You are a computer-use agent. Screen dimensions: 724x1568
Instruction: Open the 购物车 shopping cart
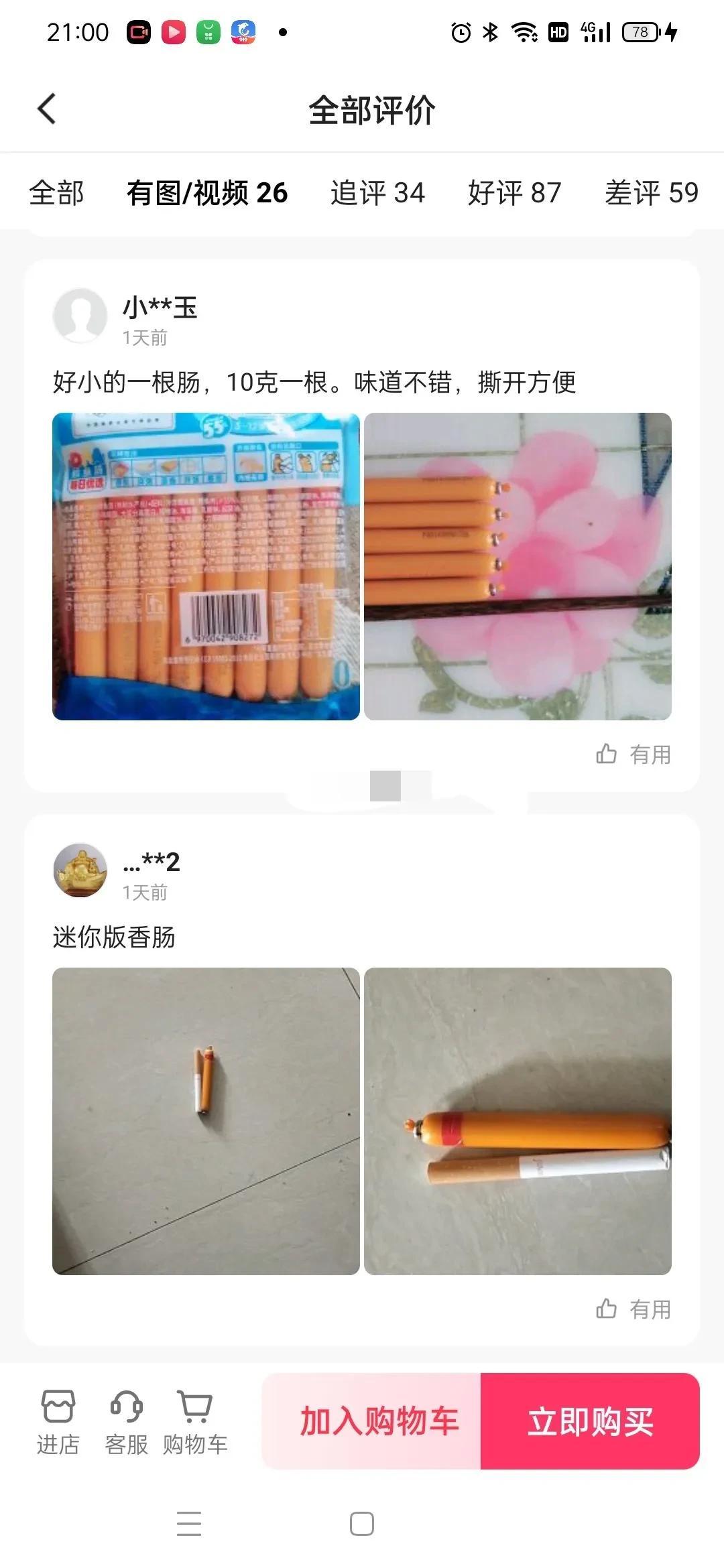(195, 1421)
